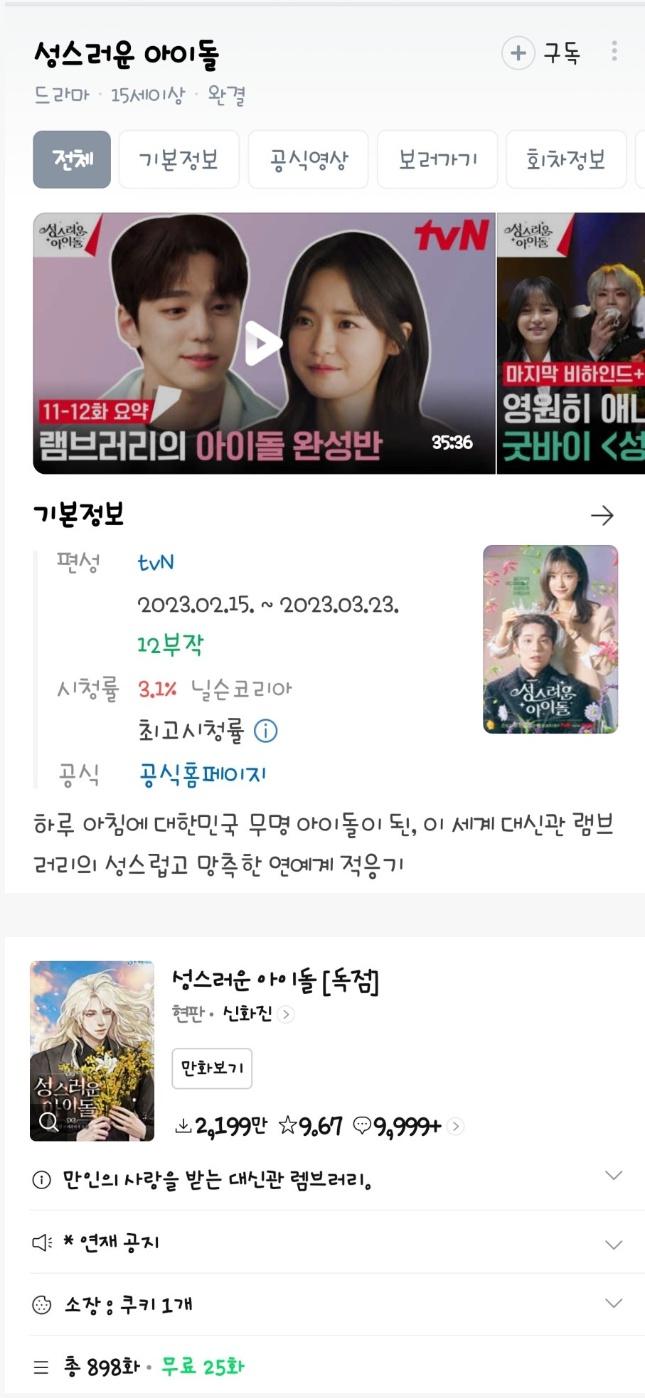Open 기본정보 details via the arrow
The image size is (645, 1398).
click(602, 516)
